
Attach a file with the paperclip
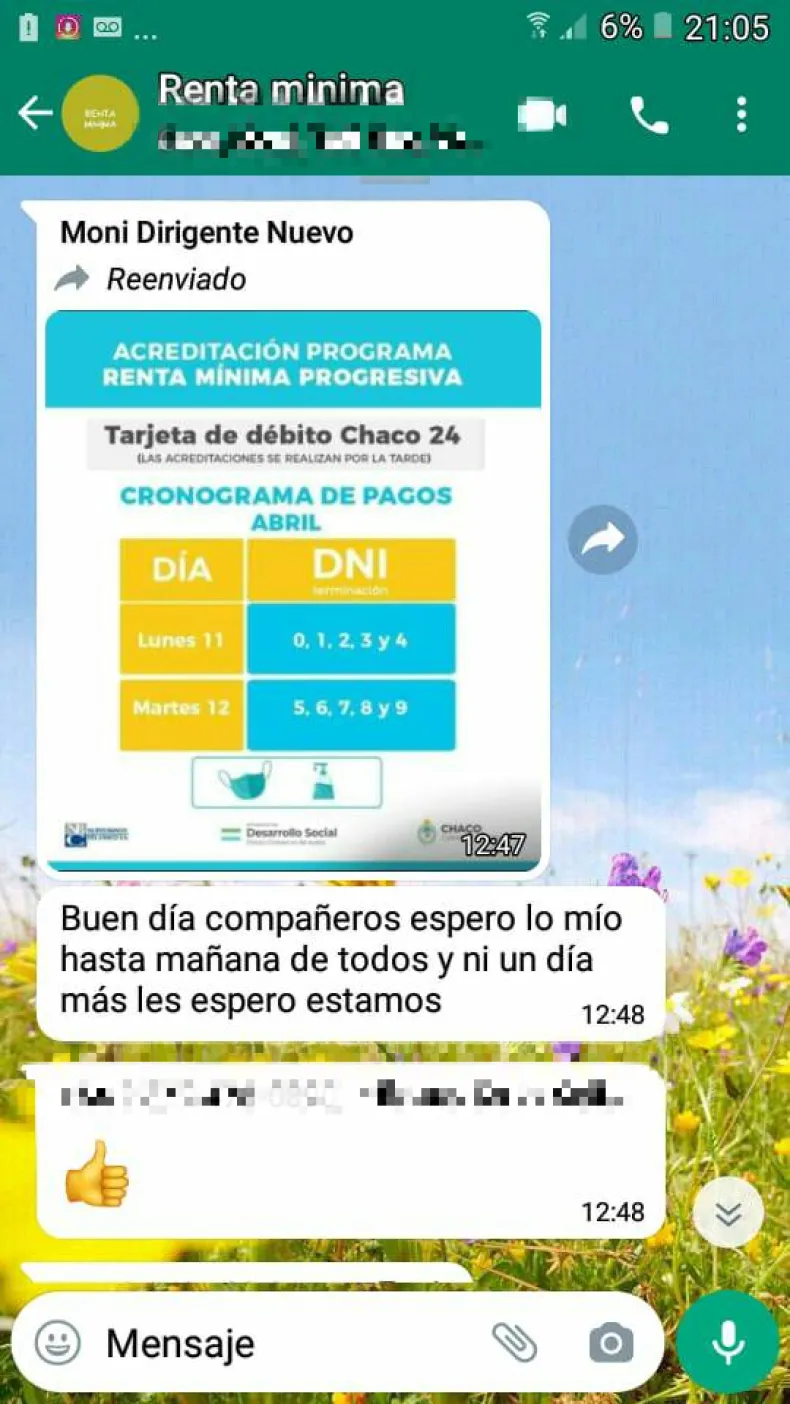coord(515,1343)
